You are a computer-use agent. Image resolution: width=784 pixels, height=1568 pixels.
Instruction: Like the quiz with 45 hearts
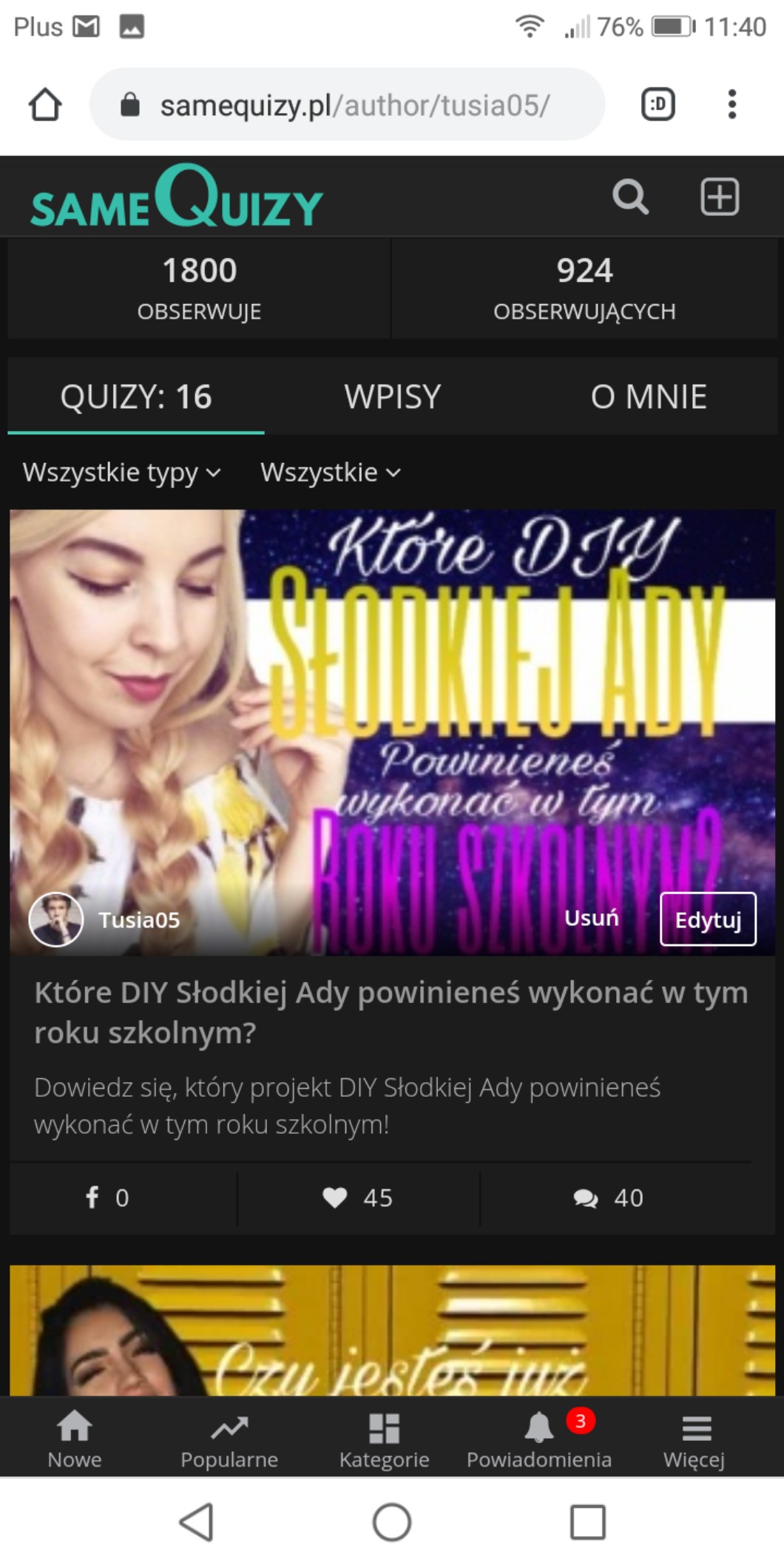(358, 1197)
